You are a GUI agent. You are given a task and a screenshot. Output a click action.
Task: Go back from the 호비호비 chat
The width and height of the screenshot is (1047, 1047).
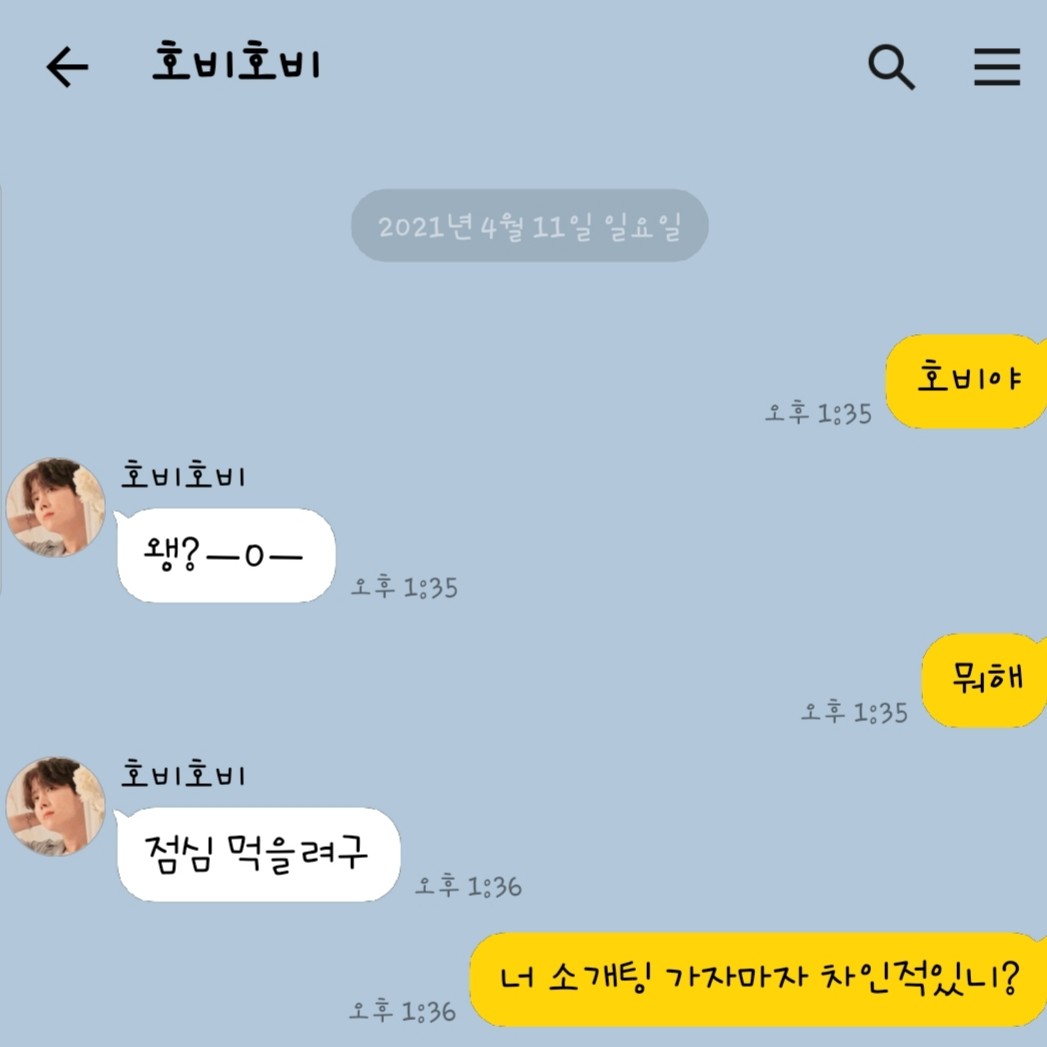(x=67, y=67)
